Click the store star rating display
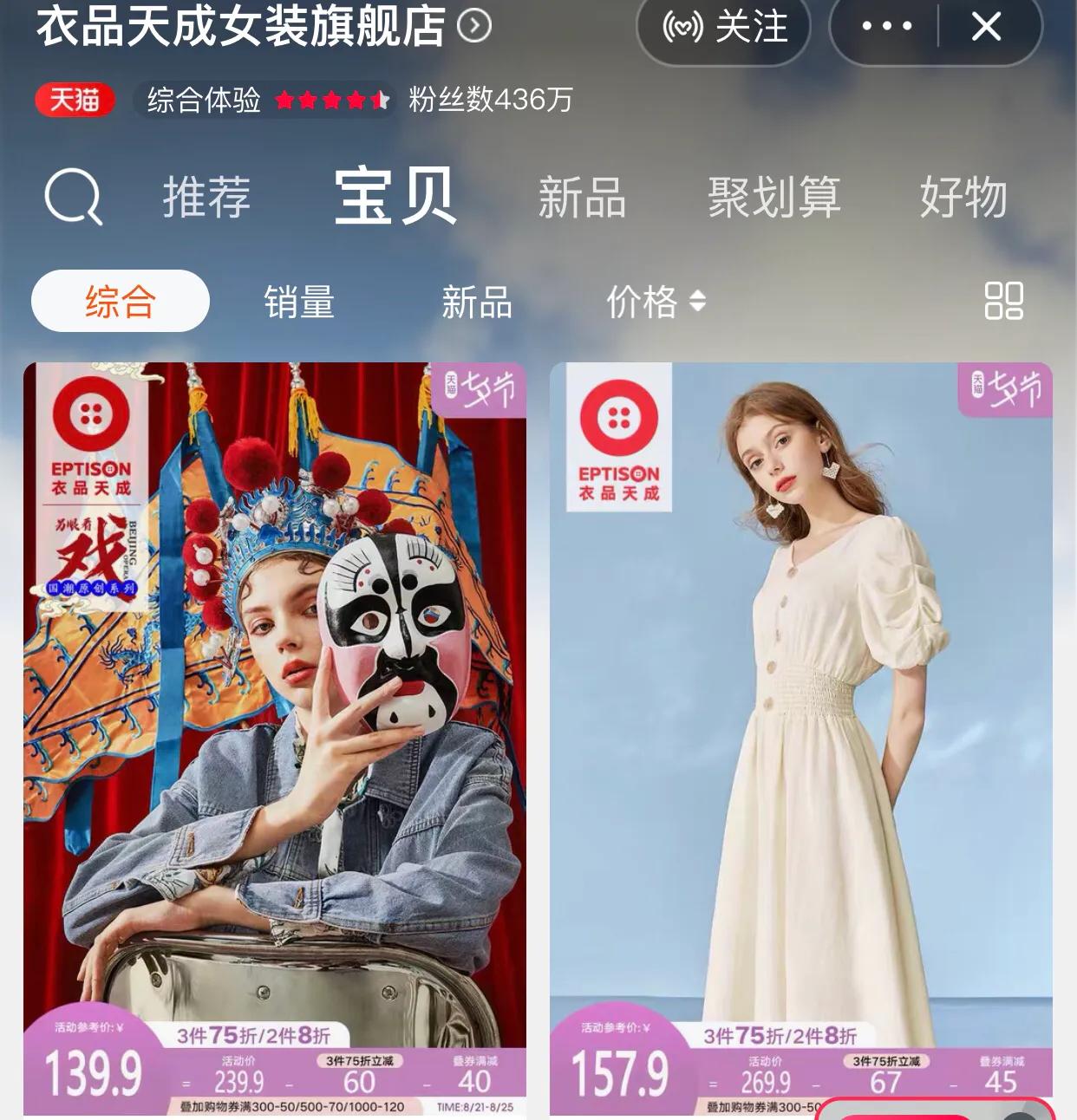The width and height of the screenshot is (1077, 1120). tap(330, 101)
